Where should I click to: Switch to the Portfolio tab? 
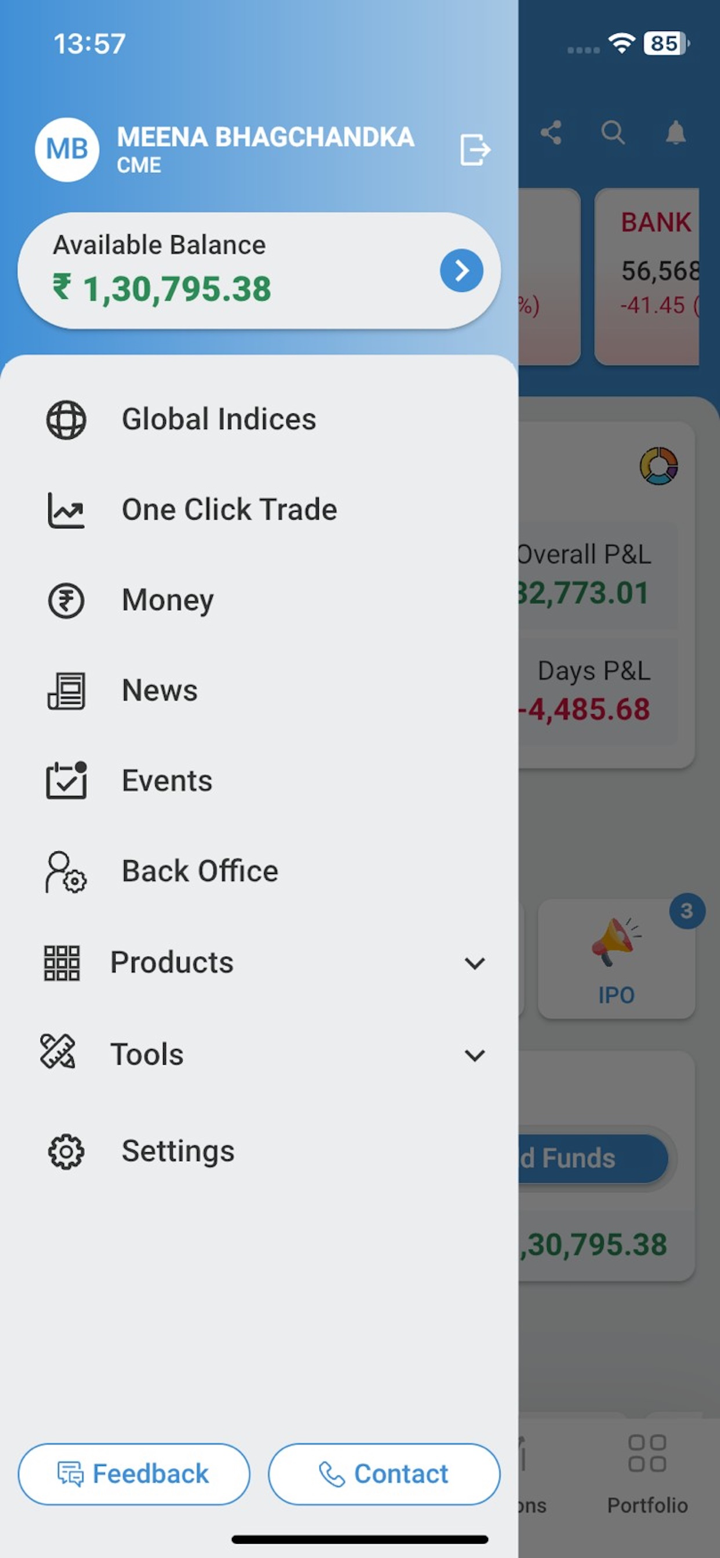[646, 1473]
